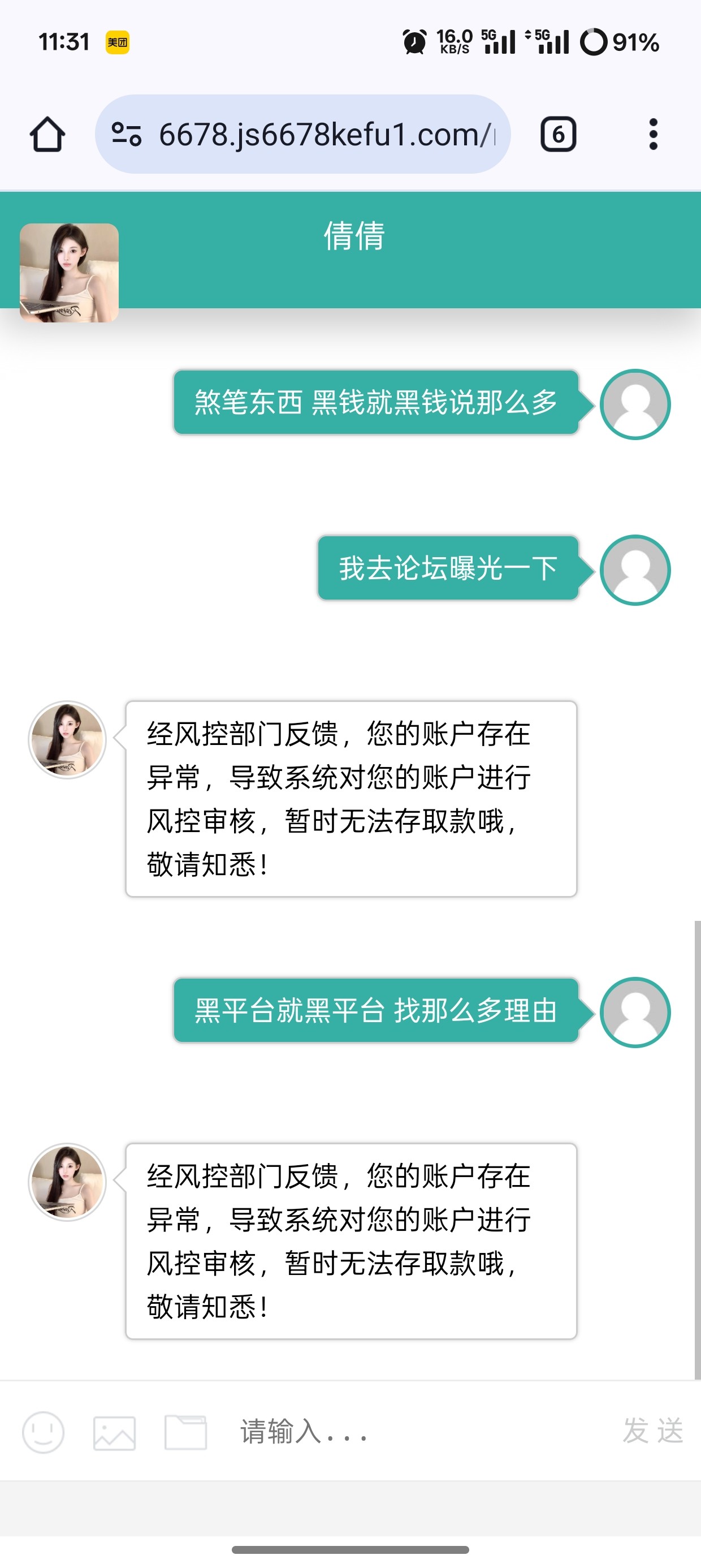View site info icon in address bar

click(x=127, y=135)
